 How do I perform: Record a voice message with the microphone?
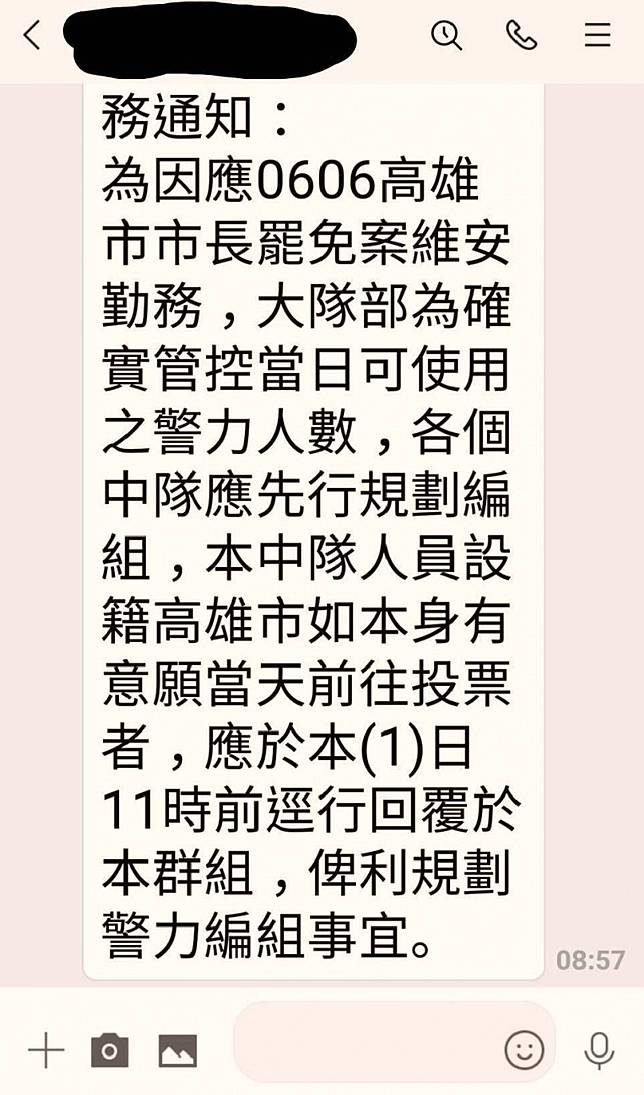tap(598, 1050)
